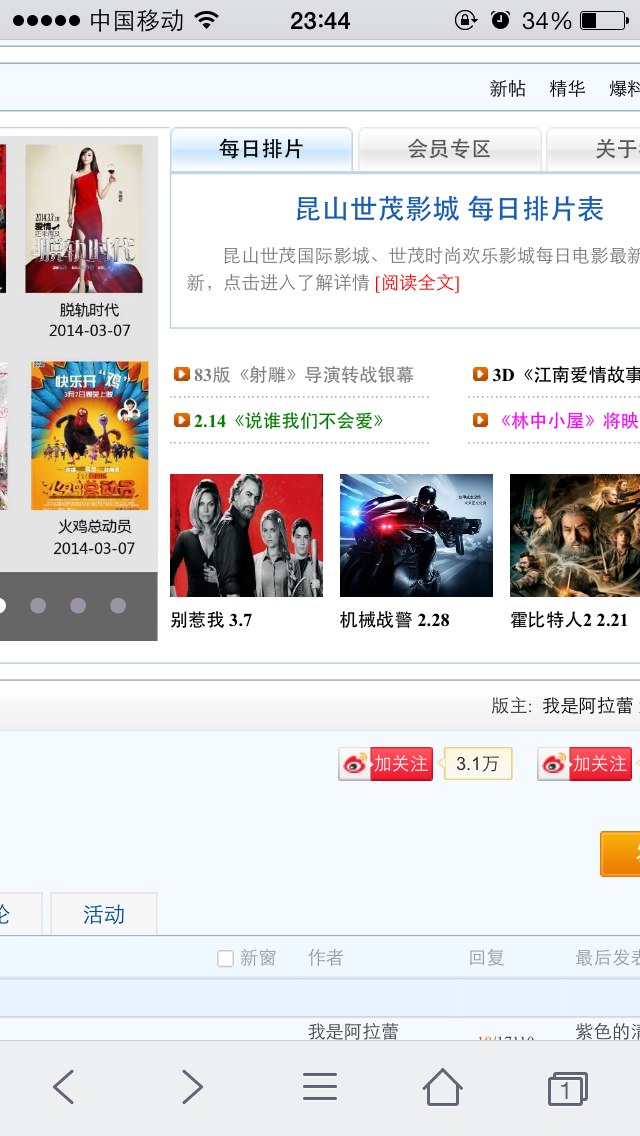Image resolution: width=640 pixels, height=1136 pixels.
Task: Switch to the 会员专区 tab
Action: tap(449, 149)
